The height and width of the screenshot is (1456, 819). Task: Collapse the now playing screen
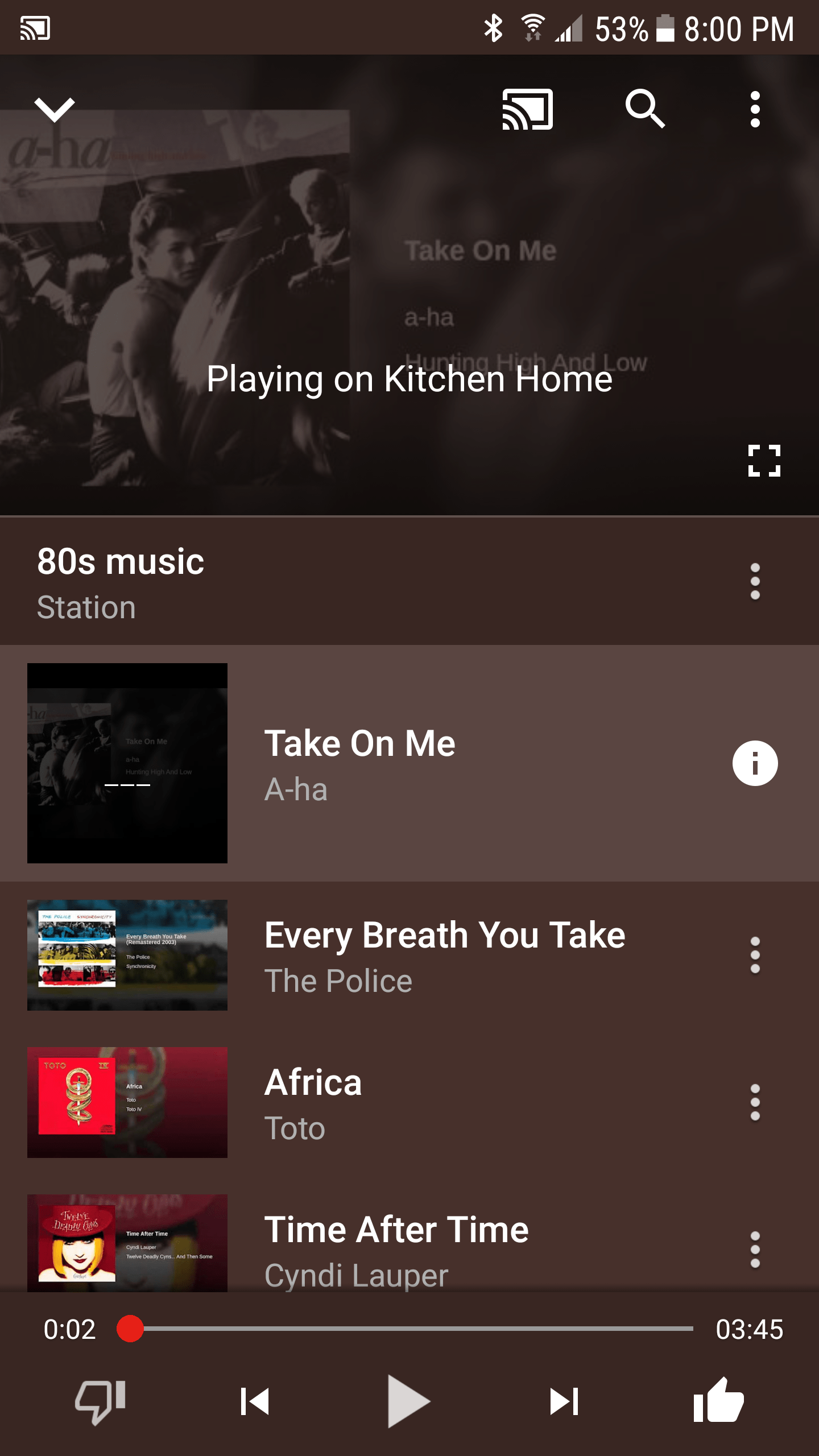tap(55, 109)
